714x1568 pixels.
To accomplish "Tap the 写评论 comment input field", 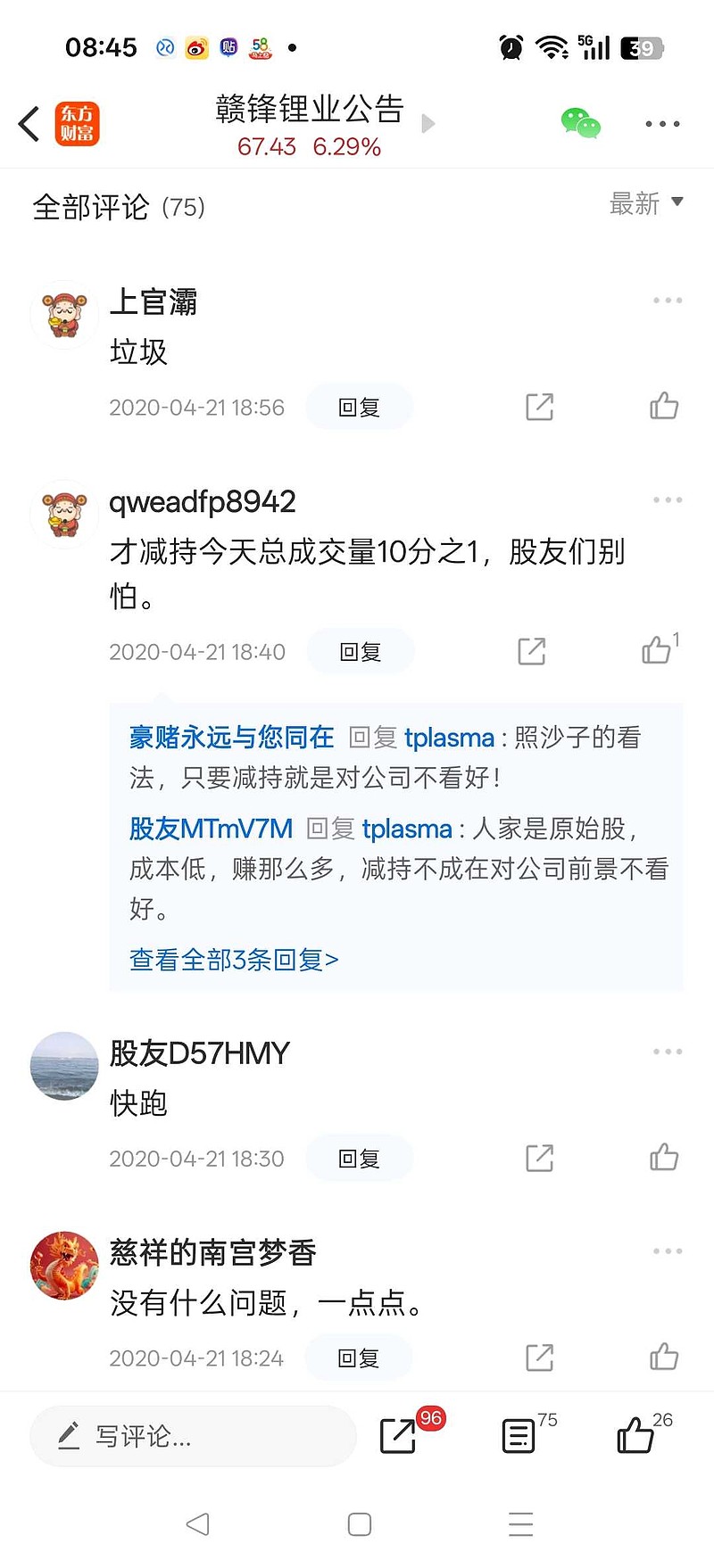I will click(192, 1435).
